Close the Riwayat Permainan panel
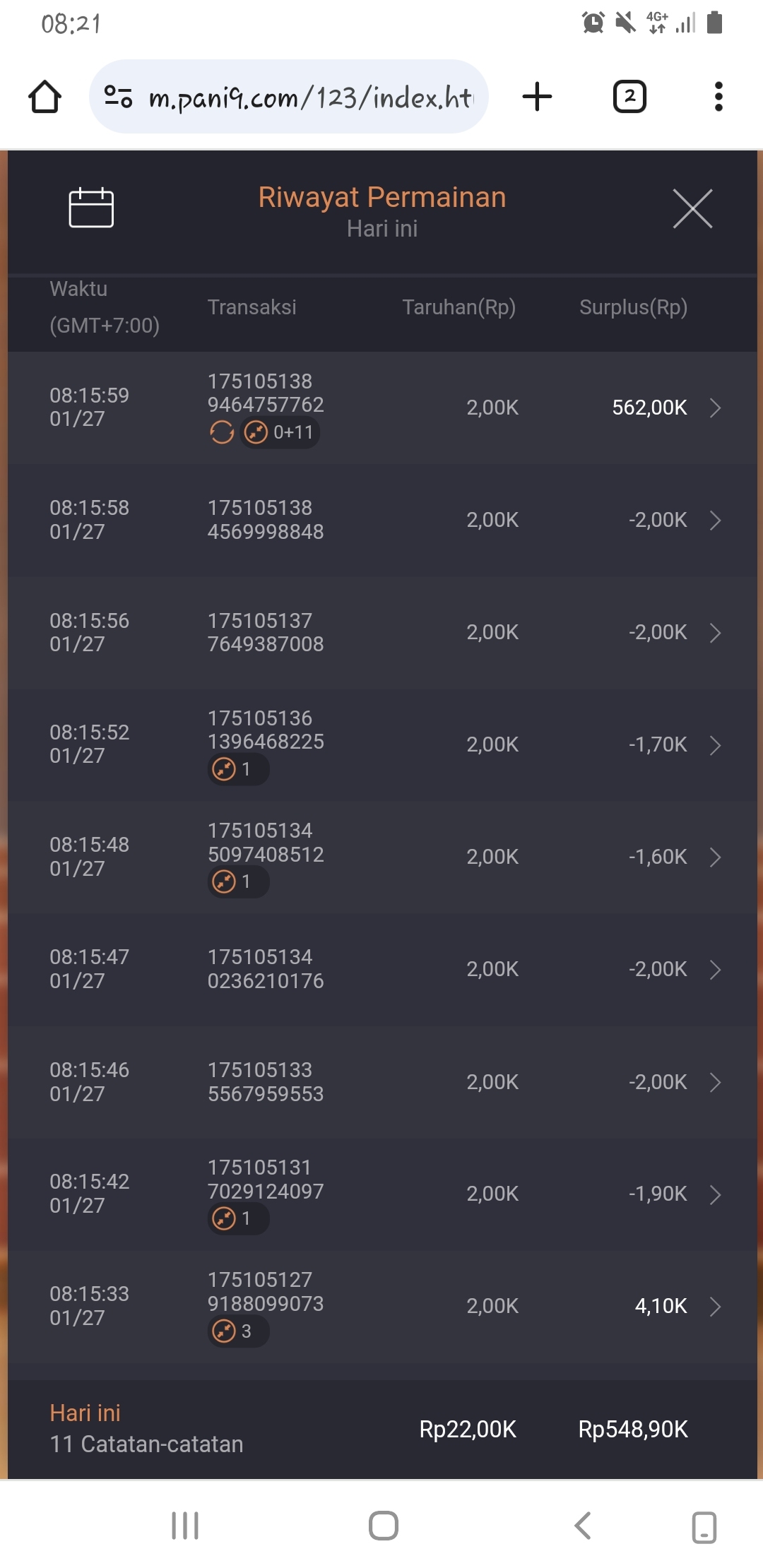The image size is (763, 1568). pyautogui.click(x=692, y=208)
